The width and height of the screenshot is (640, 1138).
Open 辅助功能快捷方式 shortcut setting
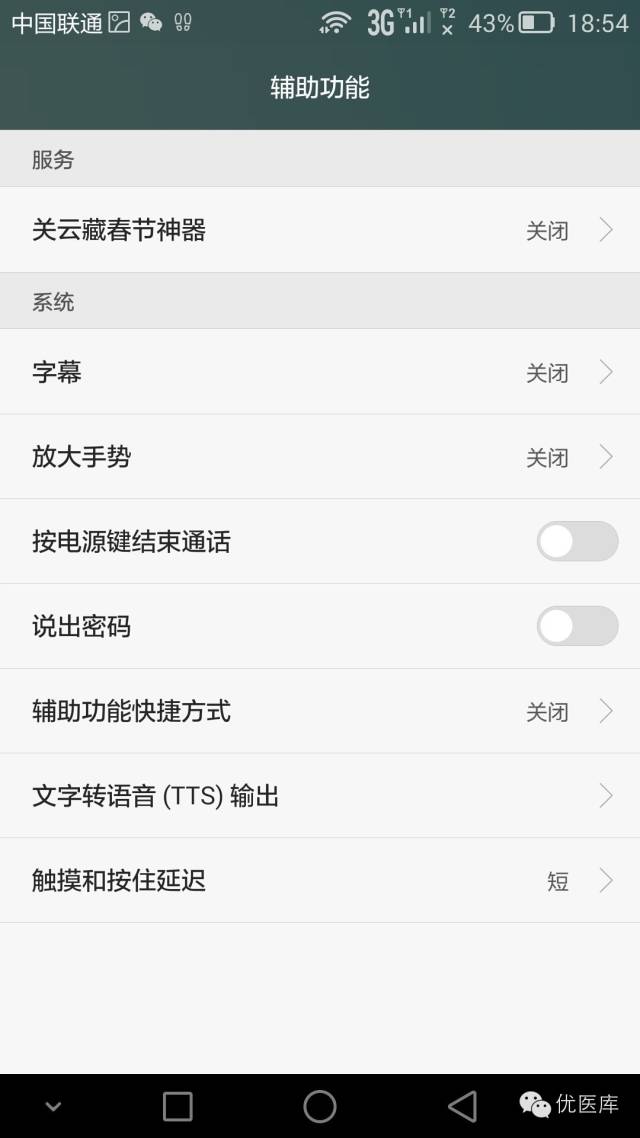pyautogui.click(x=320, y=711)
